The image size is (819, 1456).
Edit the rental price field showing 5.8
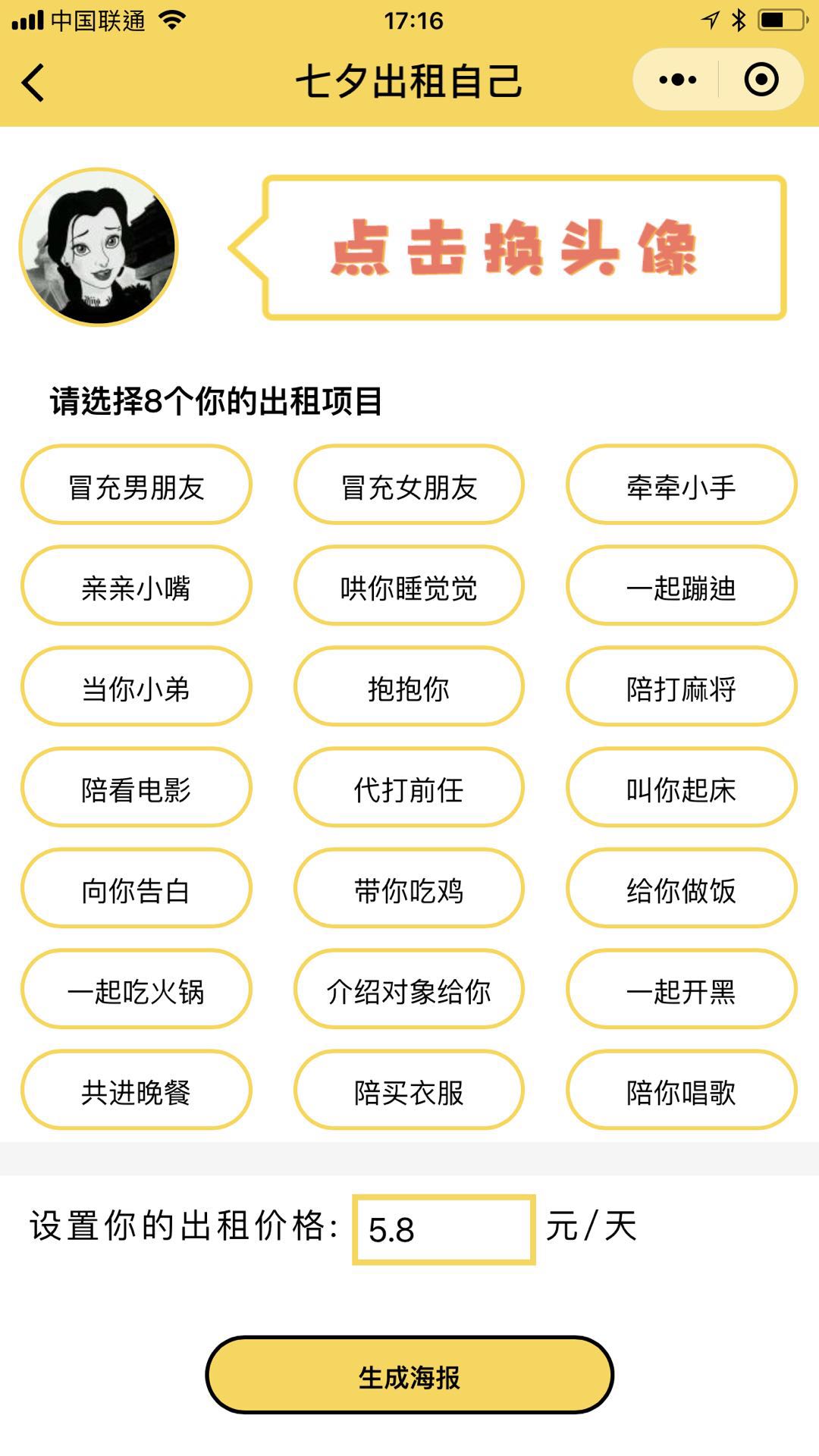[444, 1229]
